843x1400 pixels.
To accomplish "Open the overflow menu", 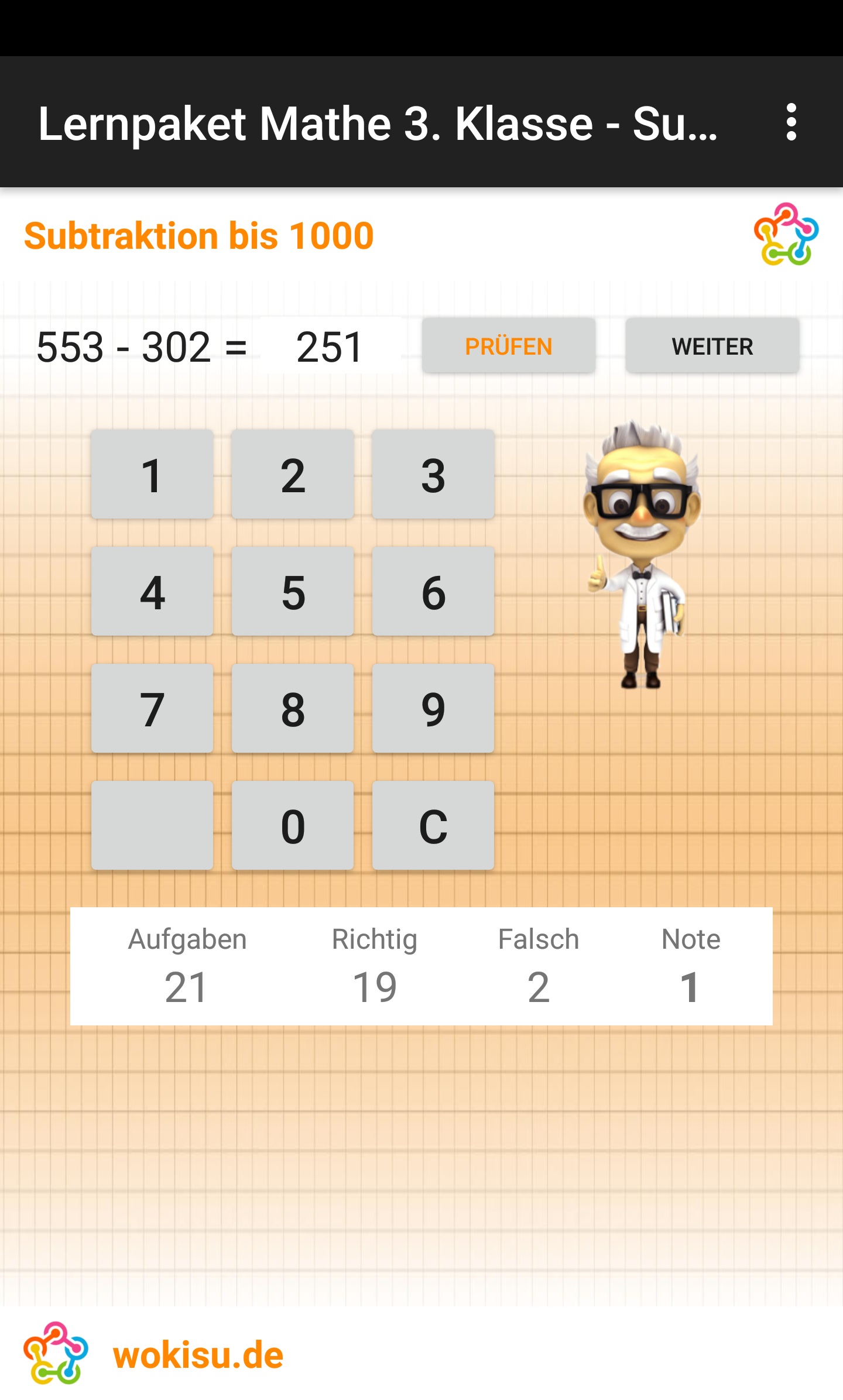I will (791, 122).
